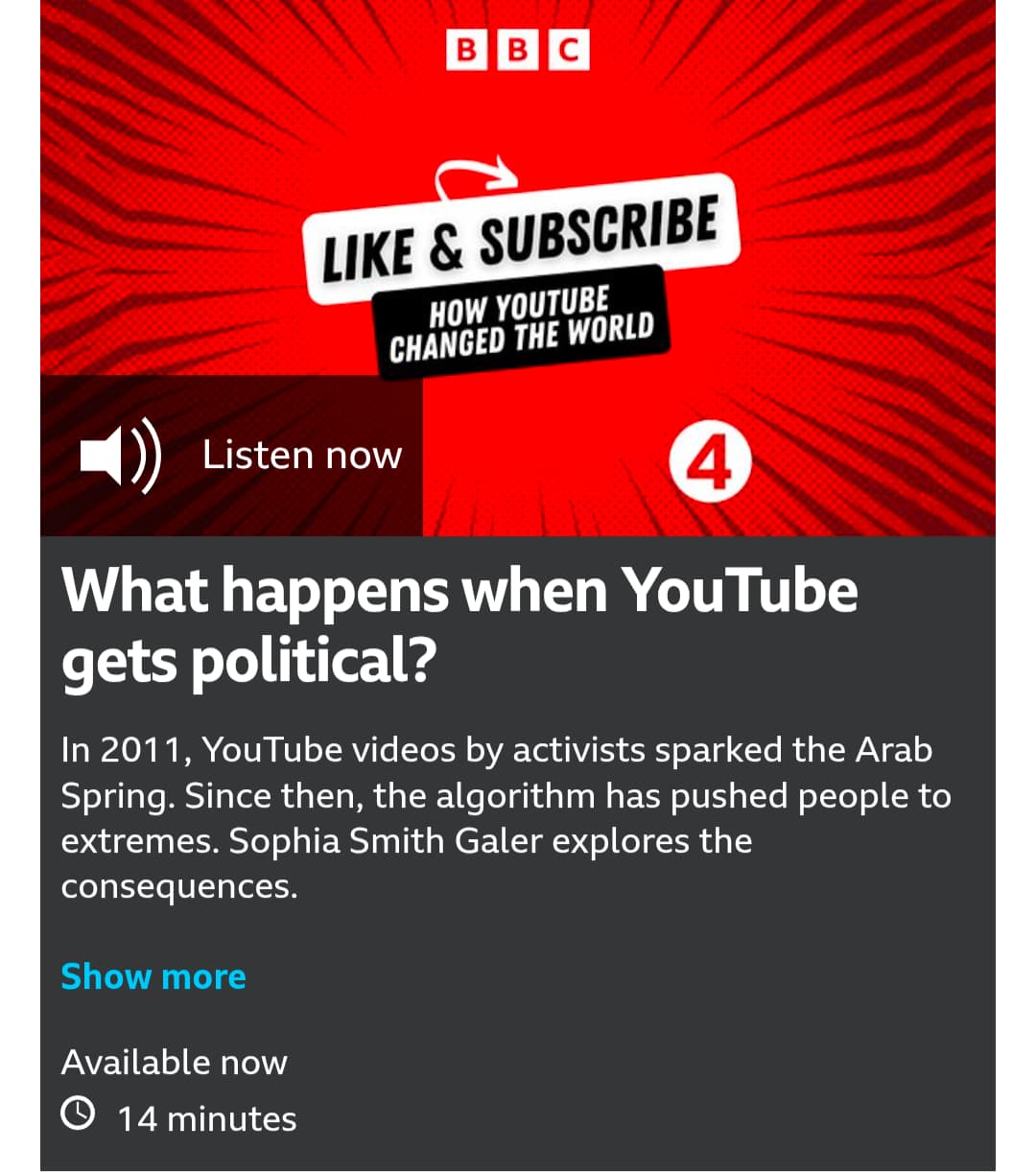
Task: Tap Listen now to play episode
Action: pyautogui.click(x=240, y=456)
